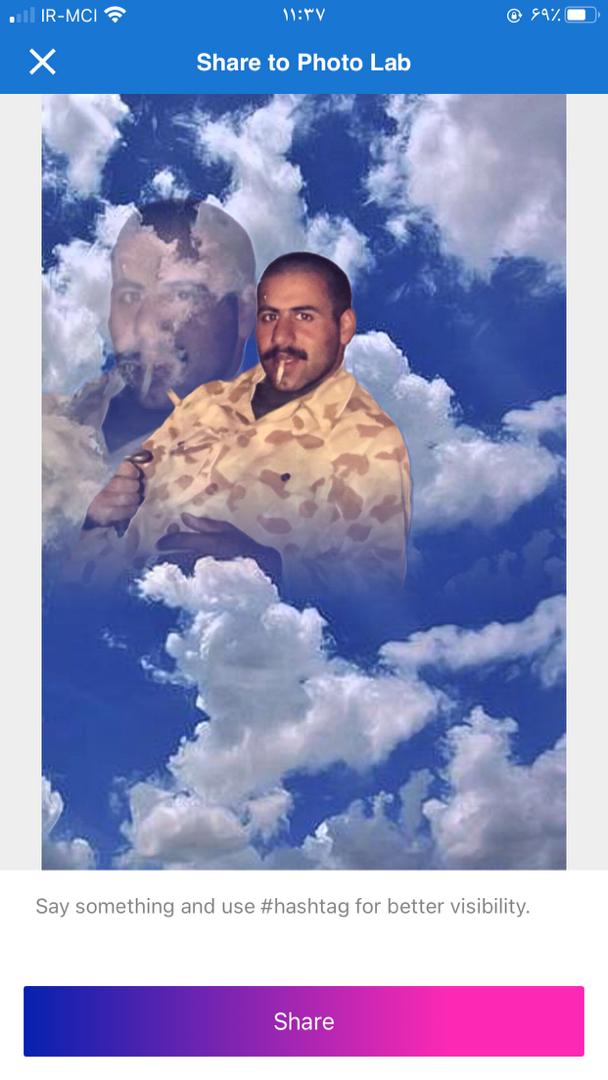Share the photo to Photo Lab
608x1080 pixels.
pos(304,1021)
